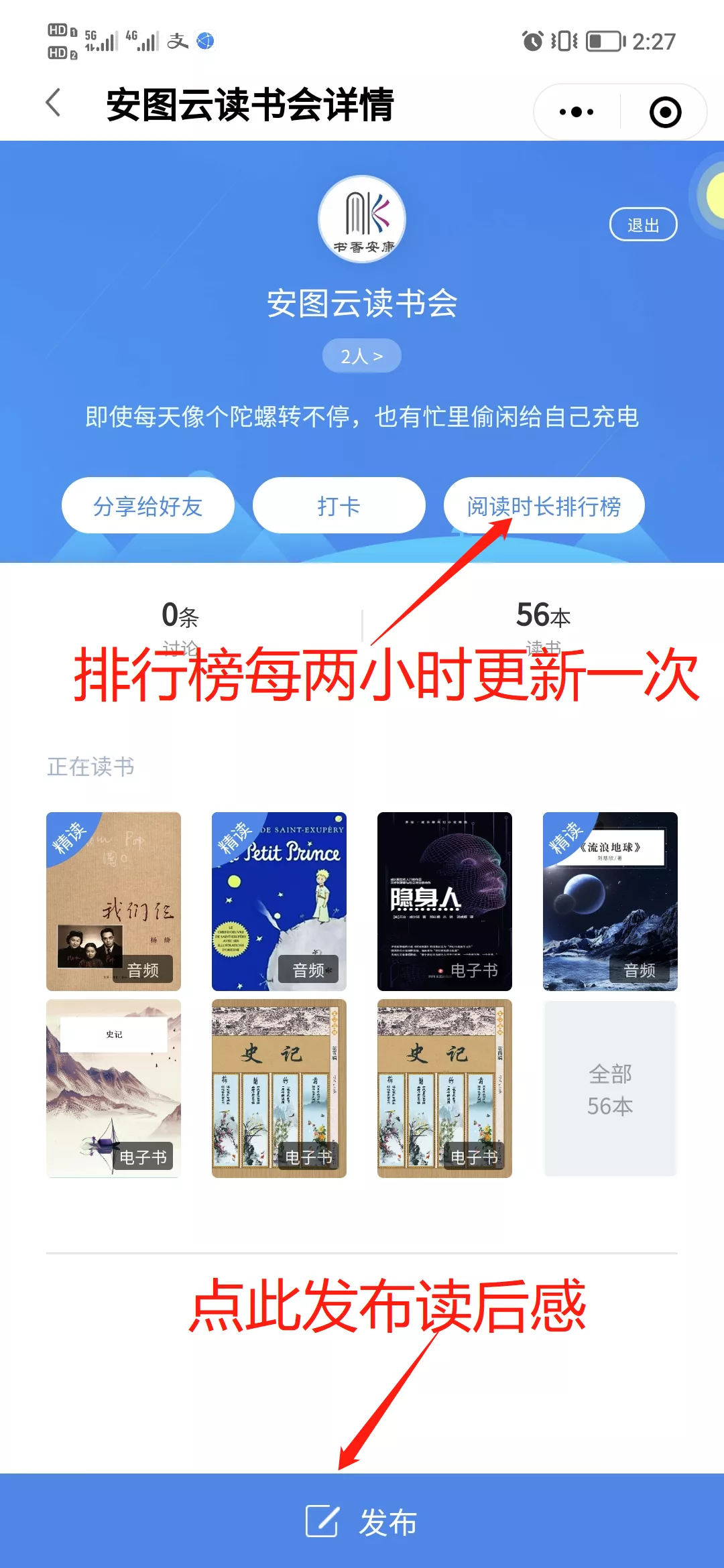Go back from reading club details

tap(54, 104)
